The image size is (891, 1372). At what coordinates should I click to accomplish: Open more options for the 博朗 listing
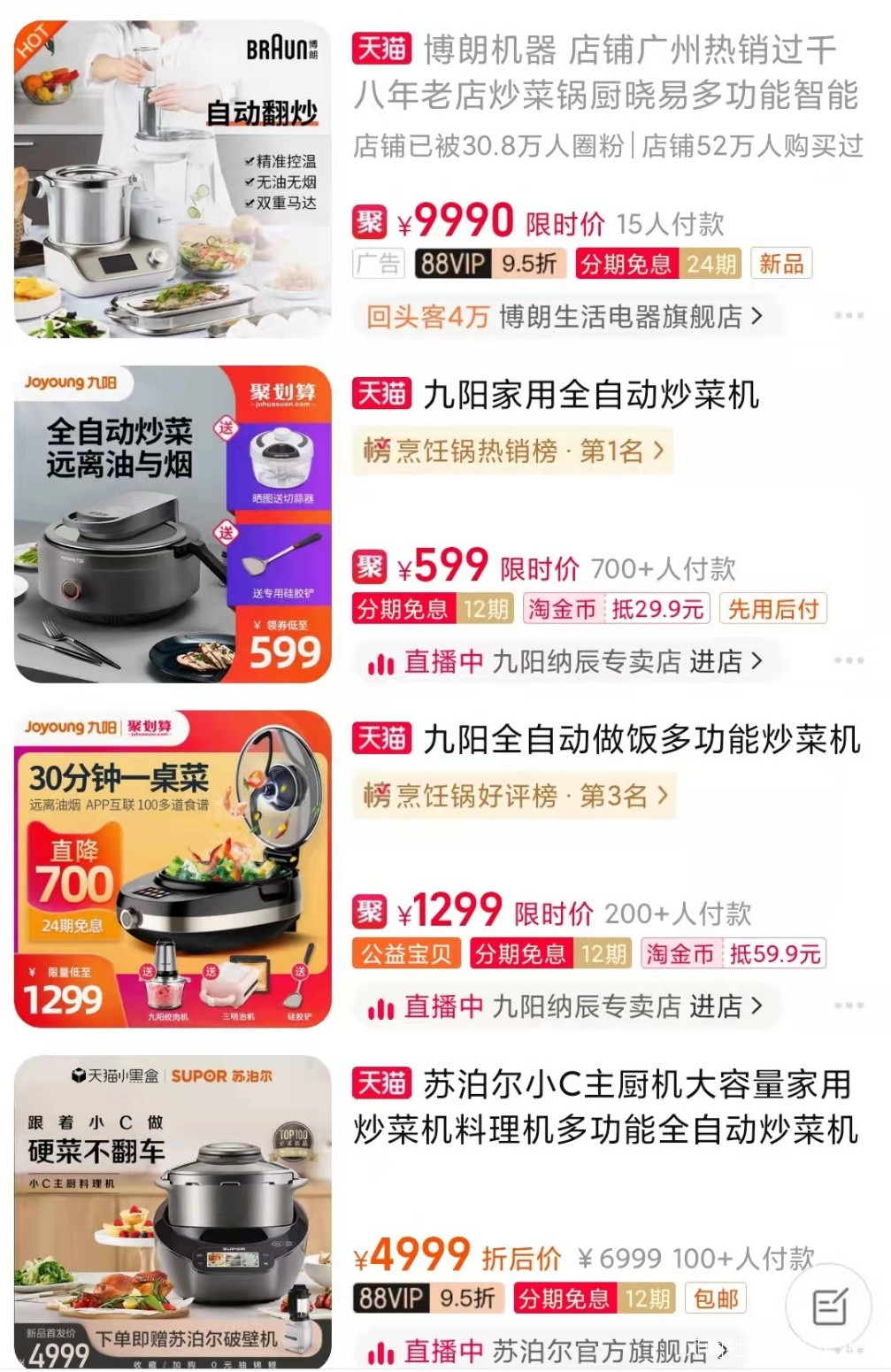(x=848, y=316)
